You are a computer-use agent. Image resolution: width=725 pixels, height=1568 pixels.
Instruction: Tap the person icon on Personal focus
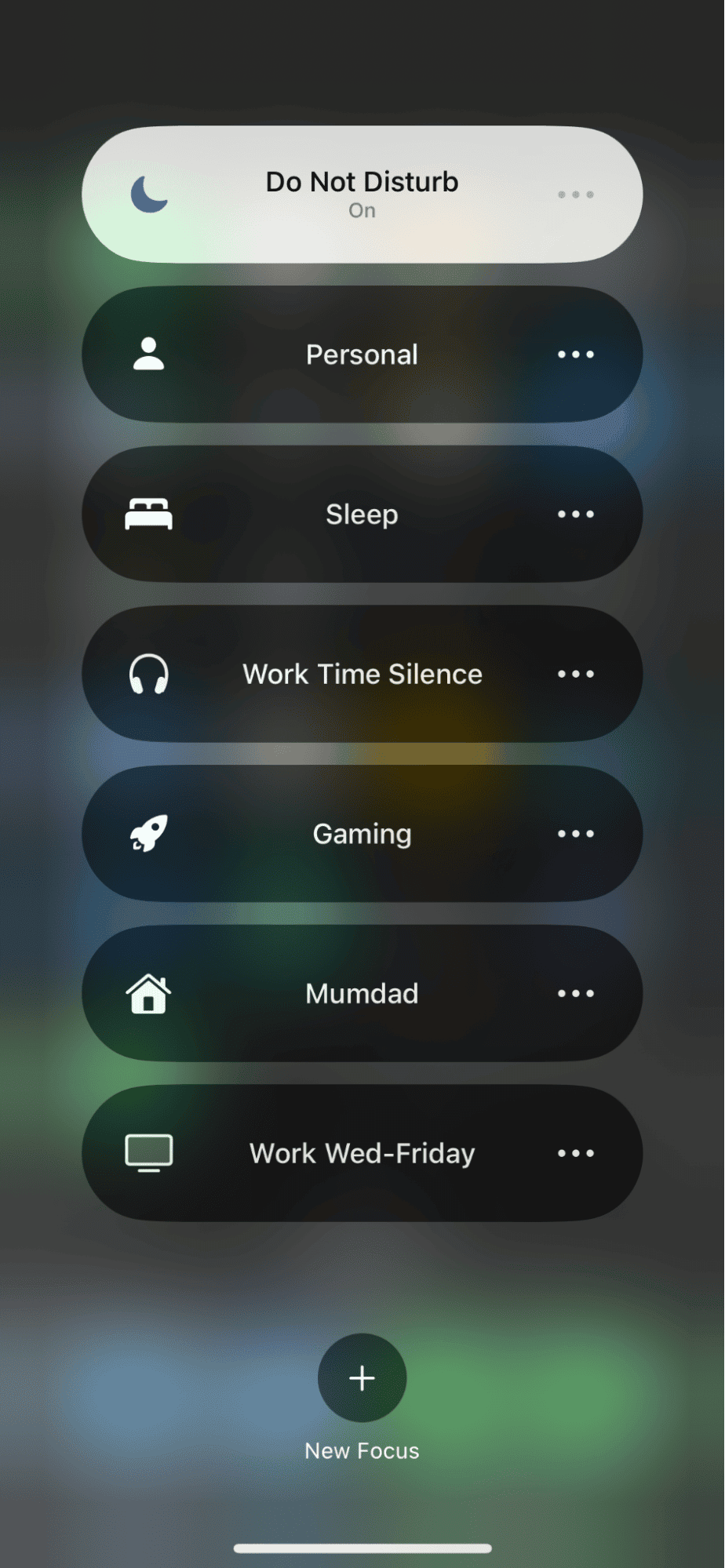(148, 354)
